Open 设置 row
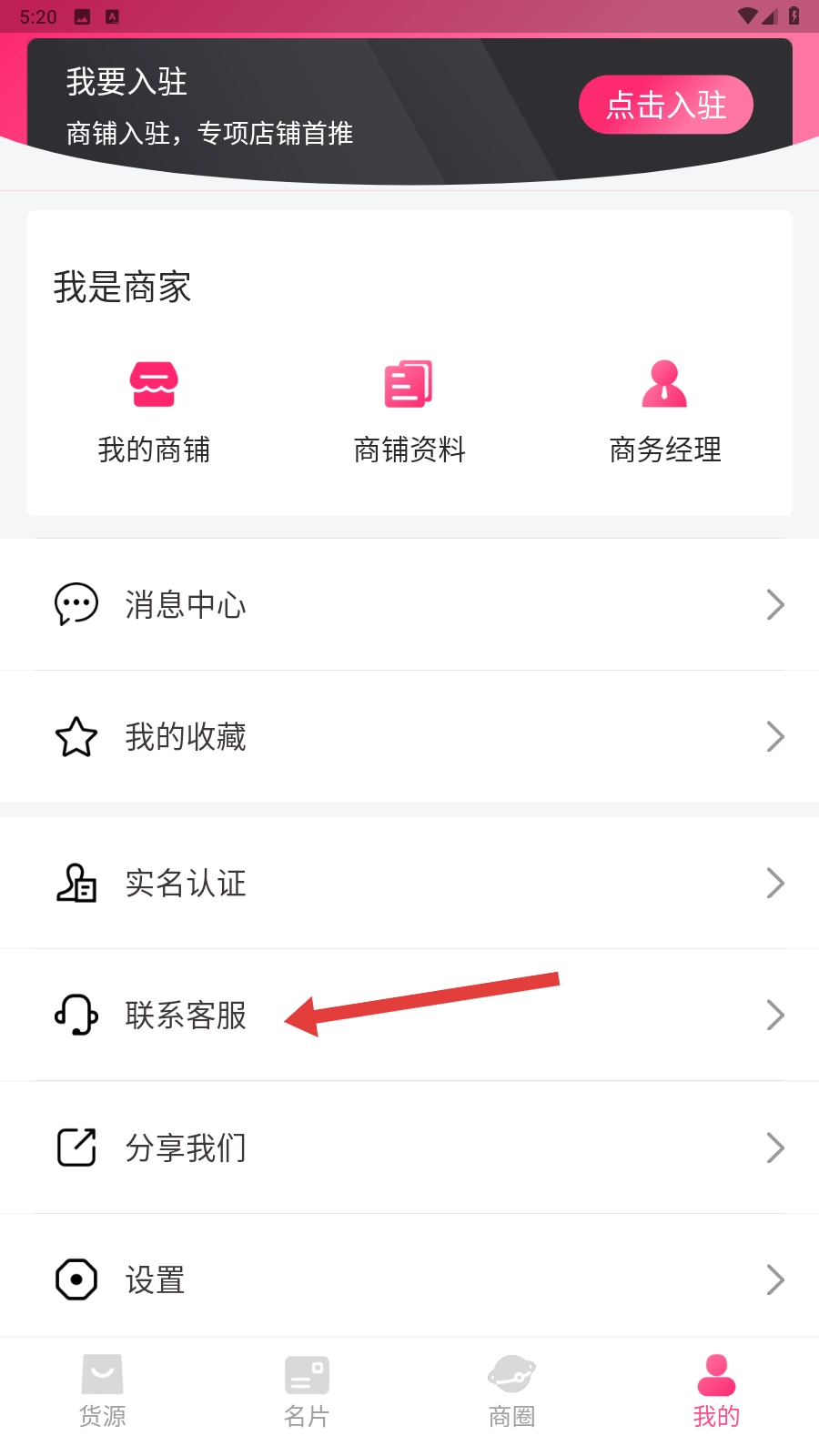The image size is (819, 1456). pyautogui.click(x=409, y=1279)
